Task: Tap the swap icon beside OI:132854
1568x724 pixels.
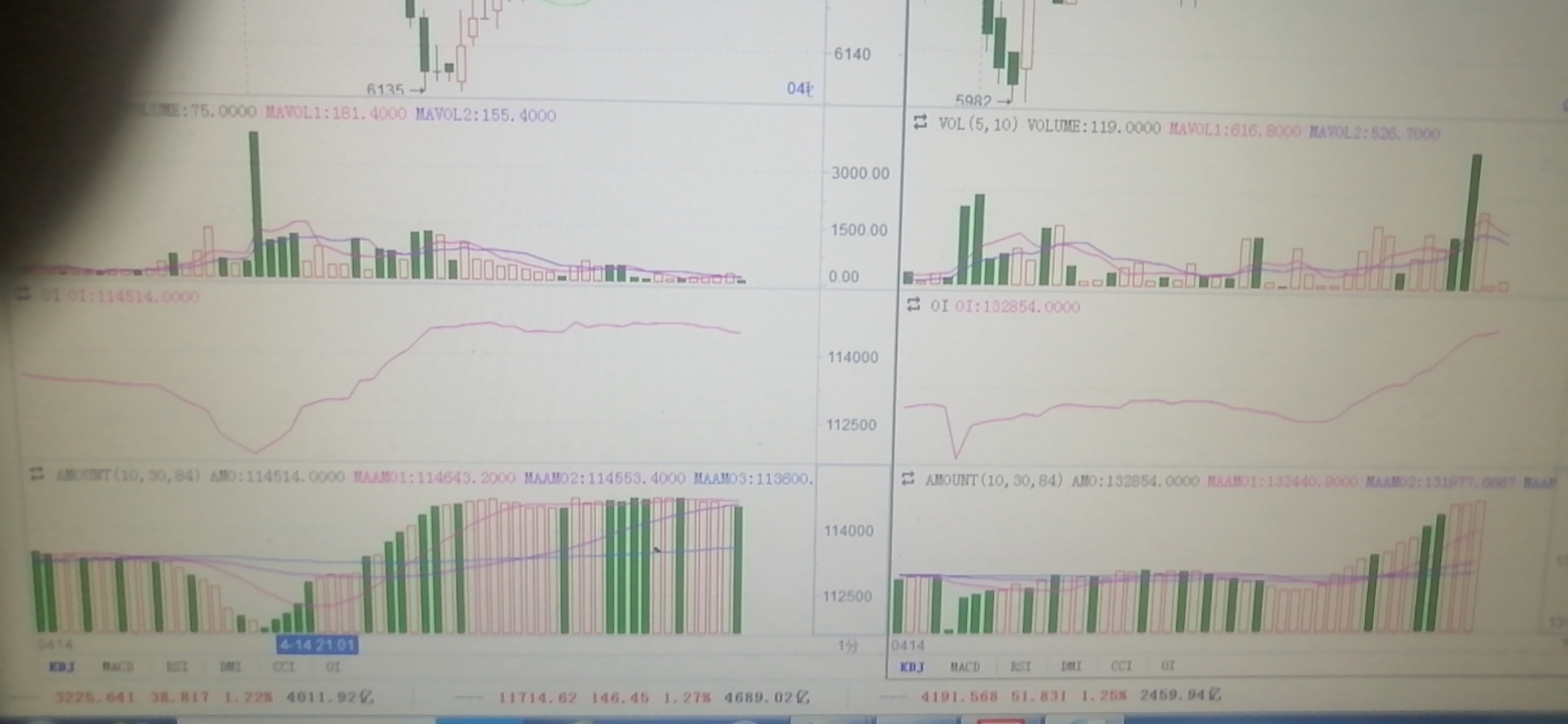Action: point(913,306)
